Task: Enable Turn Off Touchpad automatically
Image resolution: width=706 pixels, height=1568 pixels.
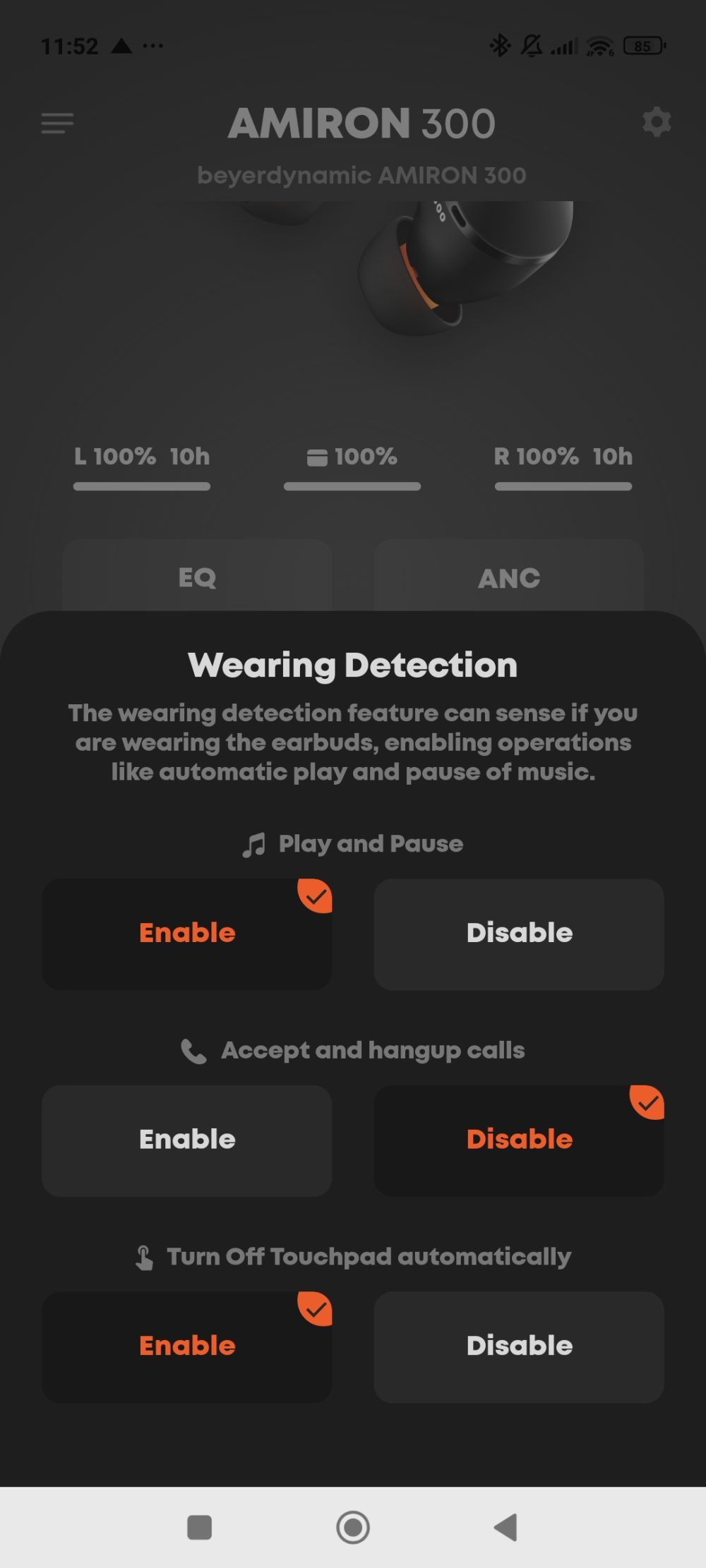Action: click(x=186, y=1346)
